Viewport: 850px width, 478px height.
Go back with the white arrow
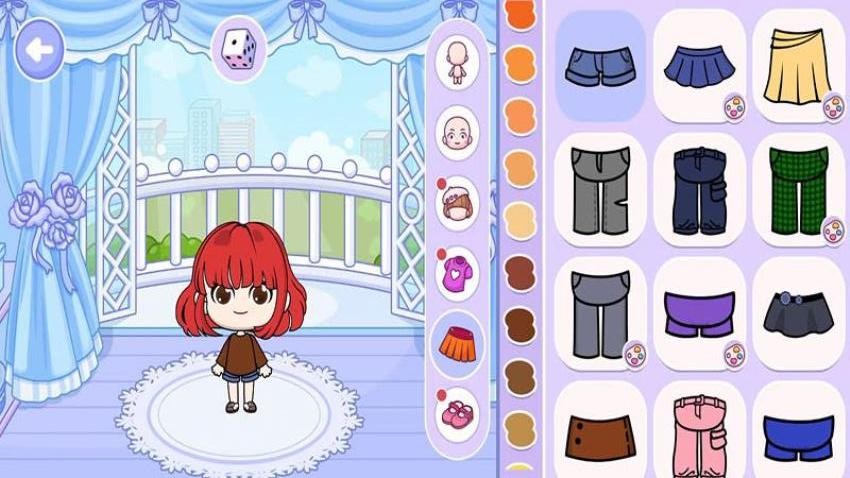point(39,48)
